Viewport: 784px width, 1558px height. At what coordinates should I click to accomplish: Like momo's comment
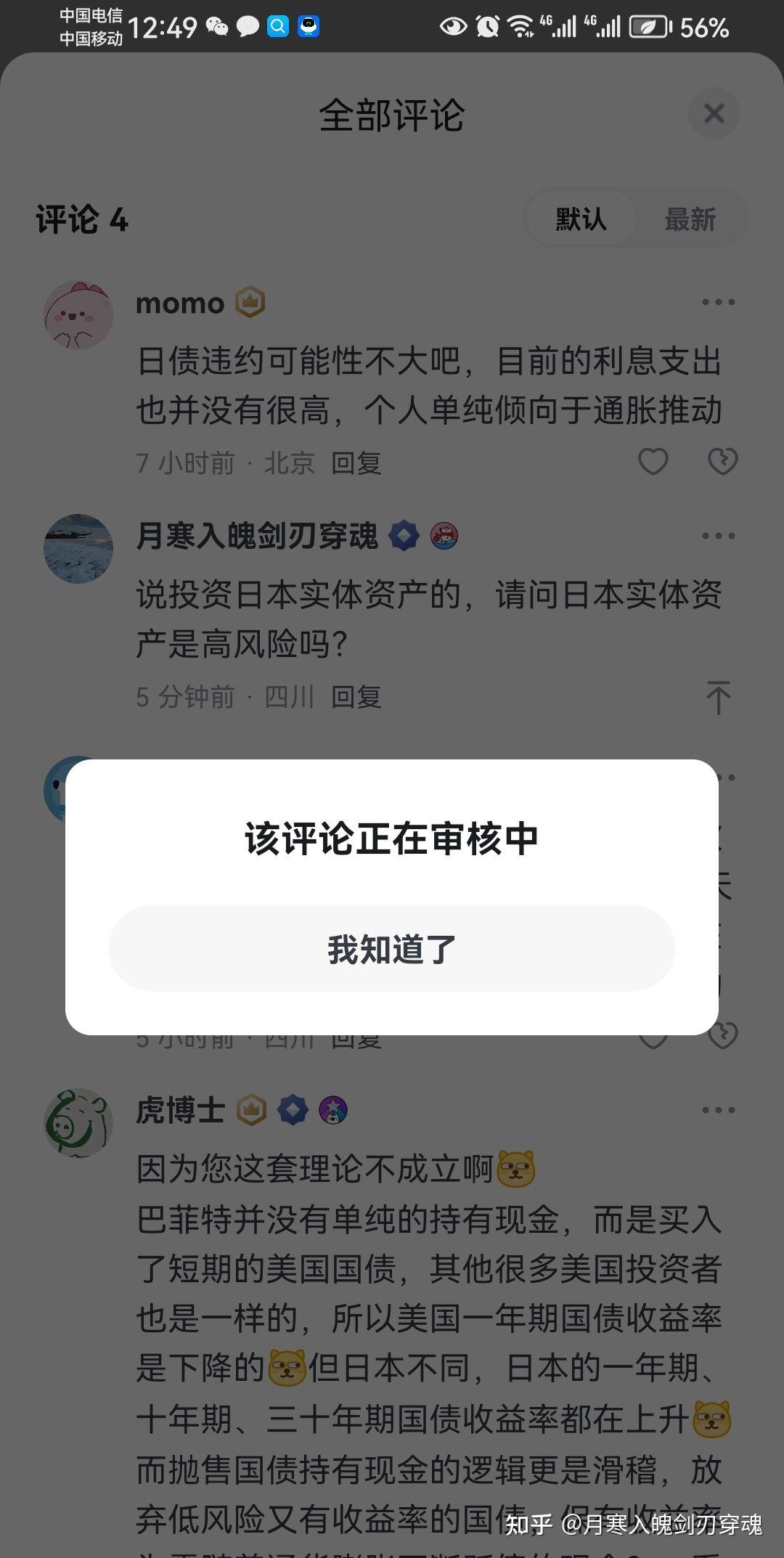point(653,462)
